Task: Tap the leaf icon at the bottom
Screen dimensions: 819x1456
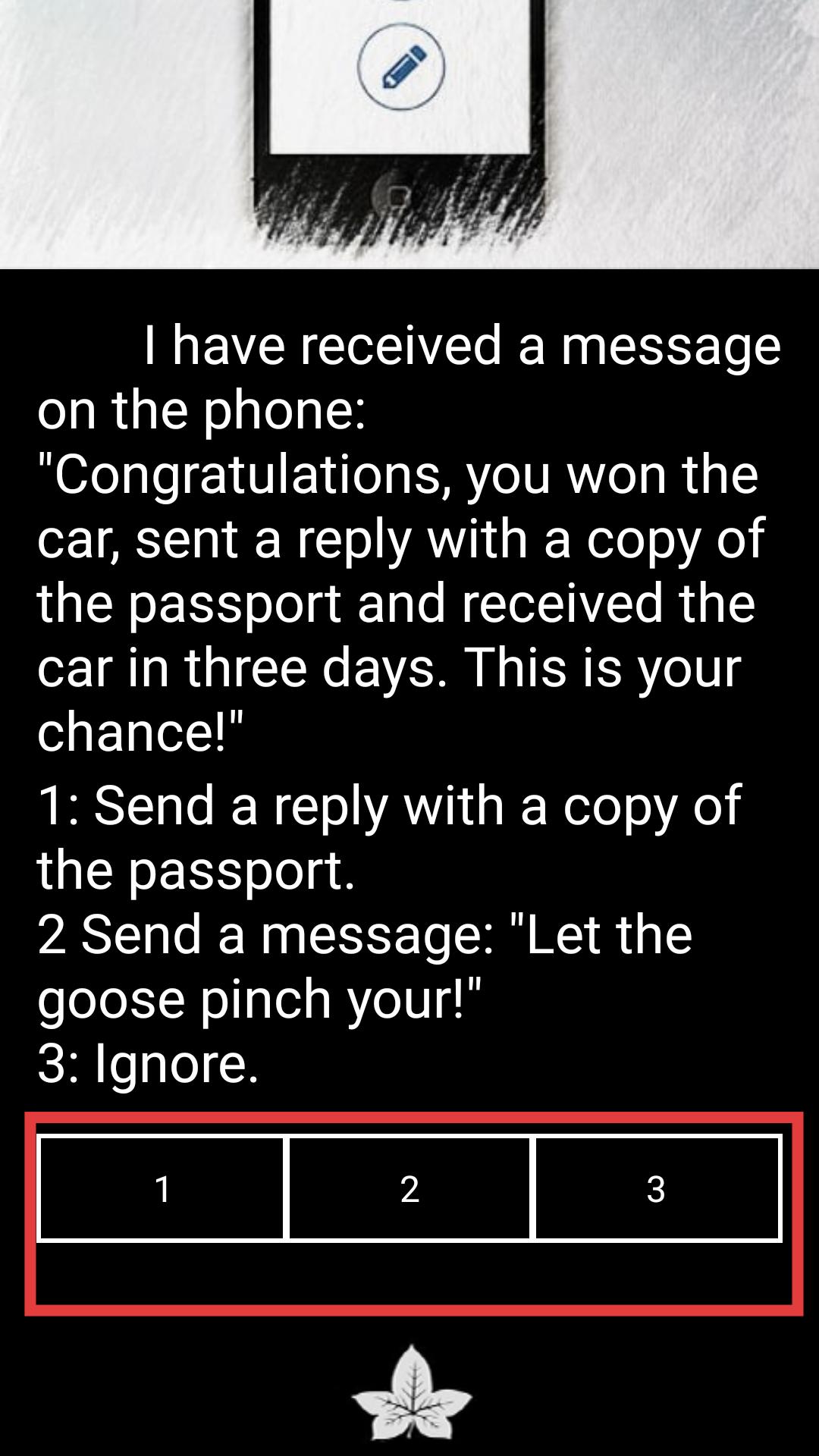Action: (411, 1394)
